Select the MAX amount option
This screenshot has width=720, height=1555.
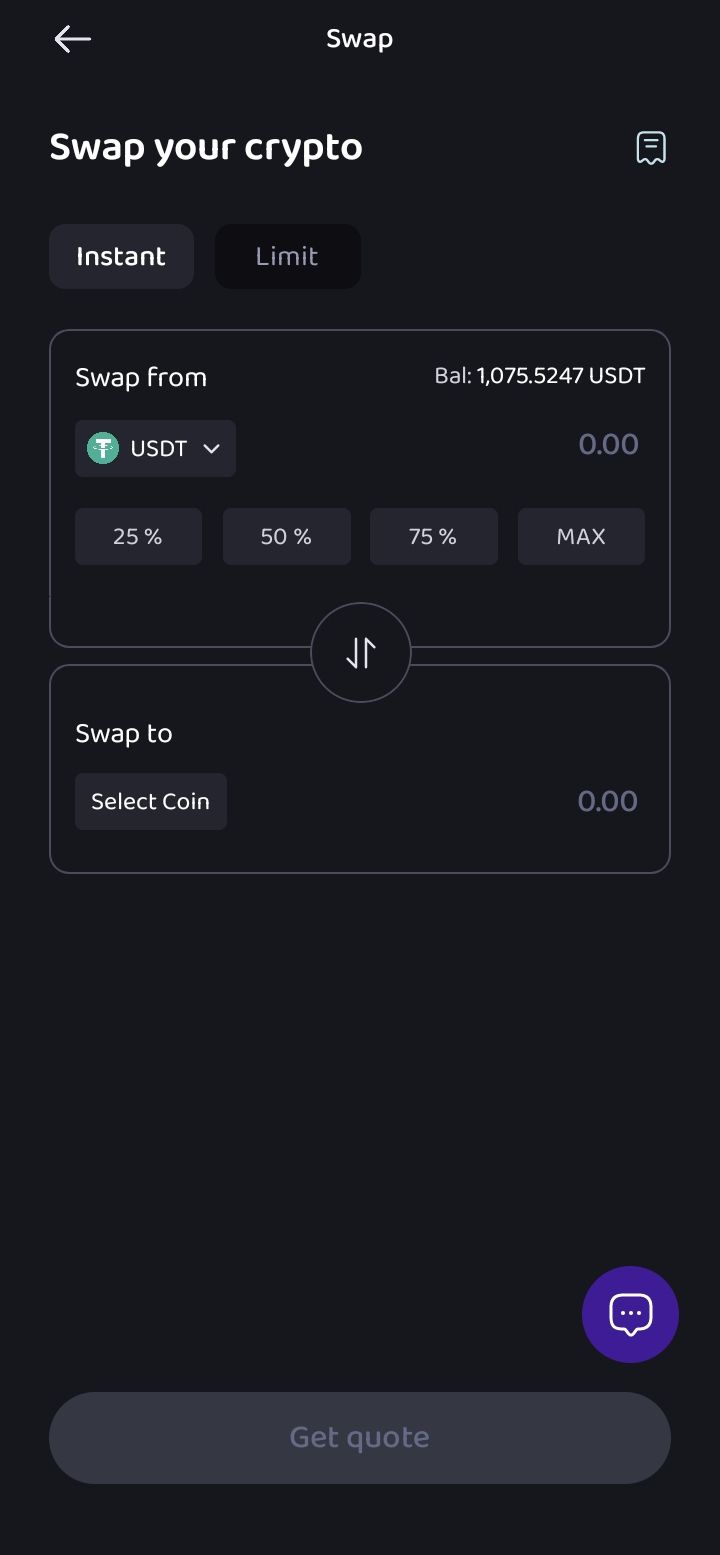(581, 536)
